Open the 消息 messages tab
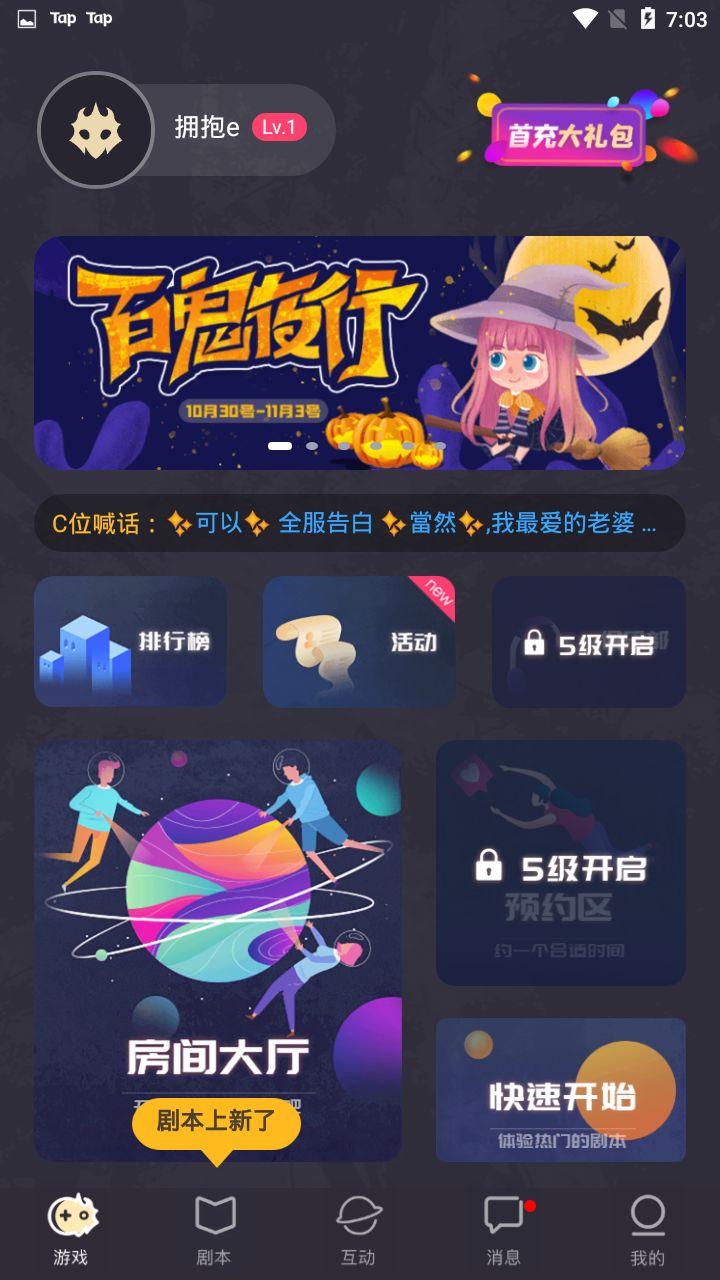720x1280 pixels. pyautogui.click(x=503, y=1230)
